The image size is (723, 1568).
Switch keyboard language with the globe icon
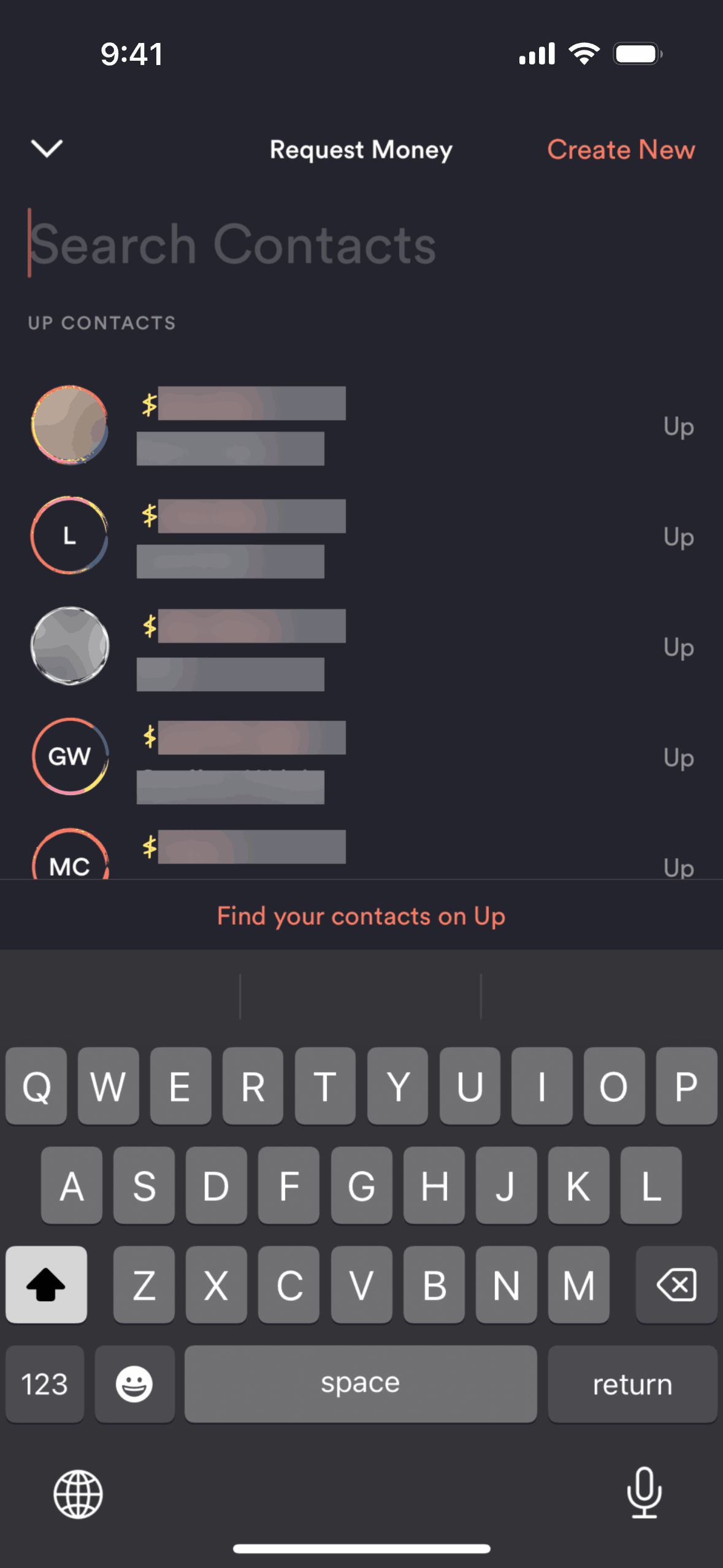point(78,1494)
